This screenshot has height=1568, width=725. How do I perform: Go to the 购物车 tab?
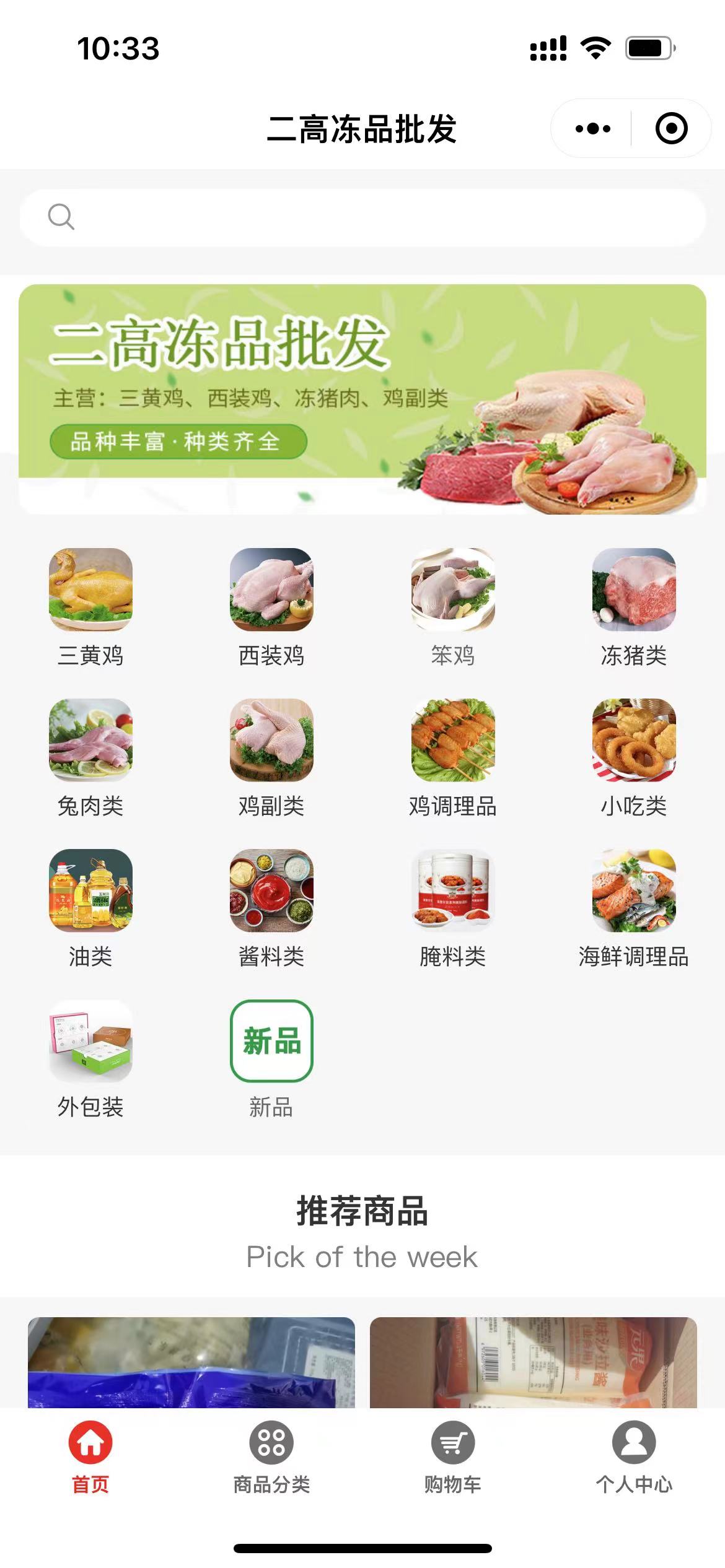pos(453,1457)
